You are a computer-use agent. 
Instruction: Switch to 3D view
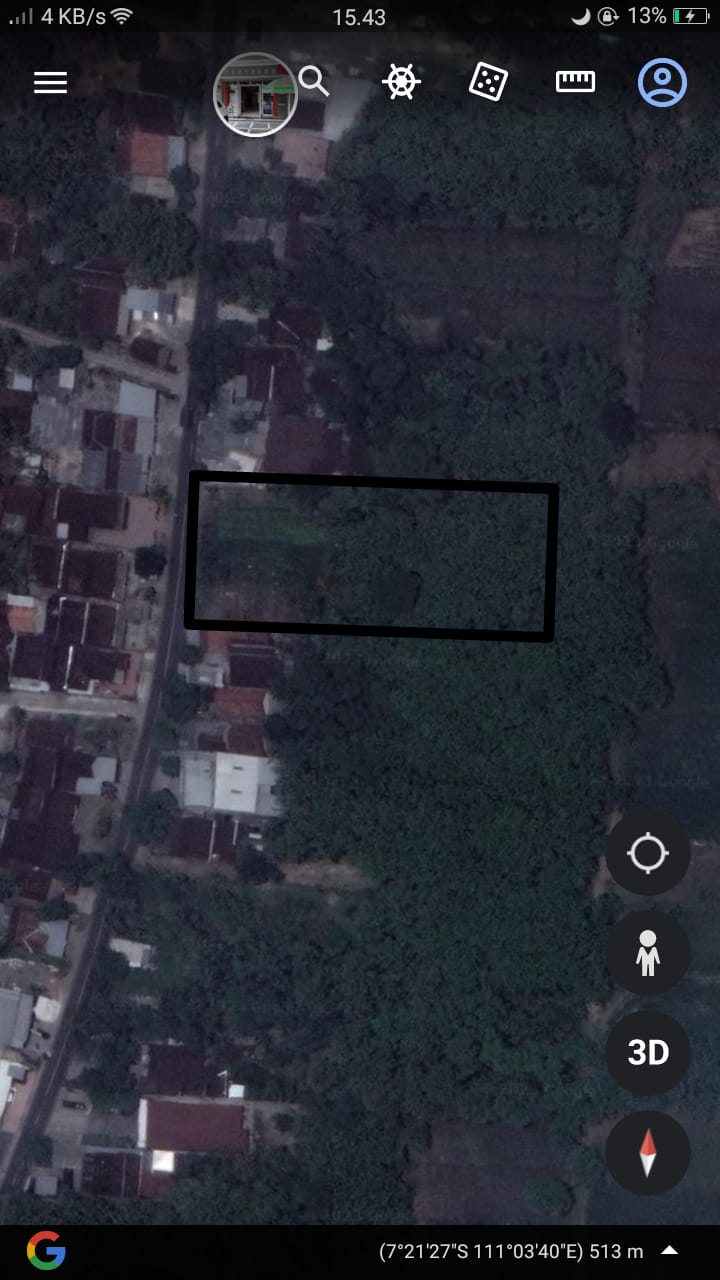[x=647, y=1053]
